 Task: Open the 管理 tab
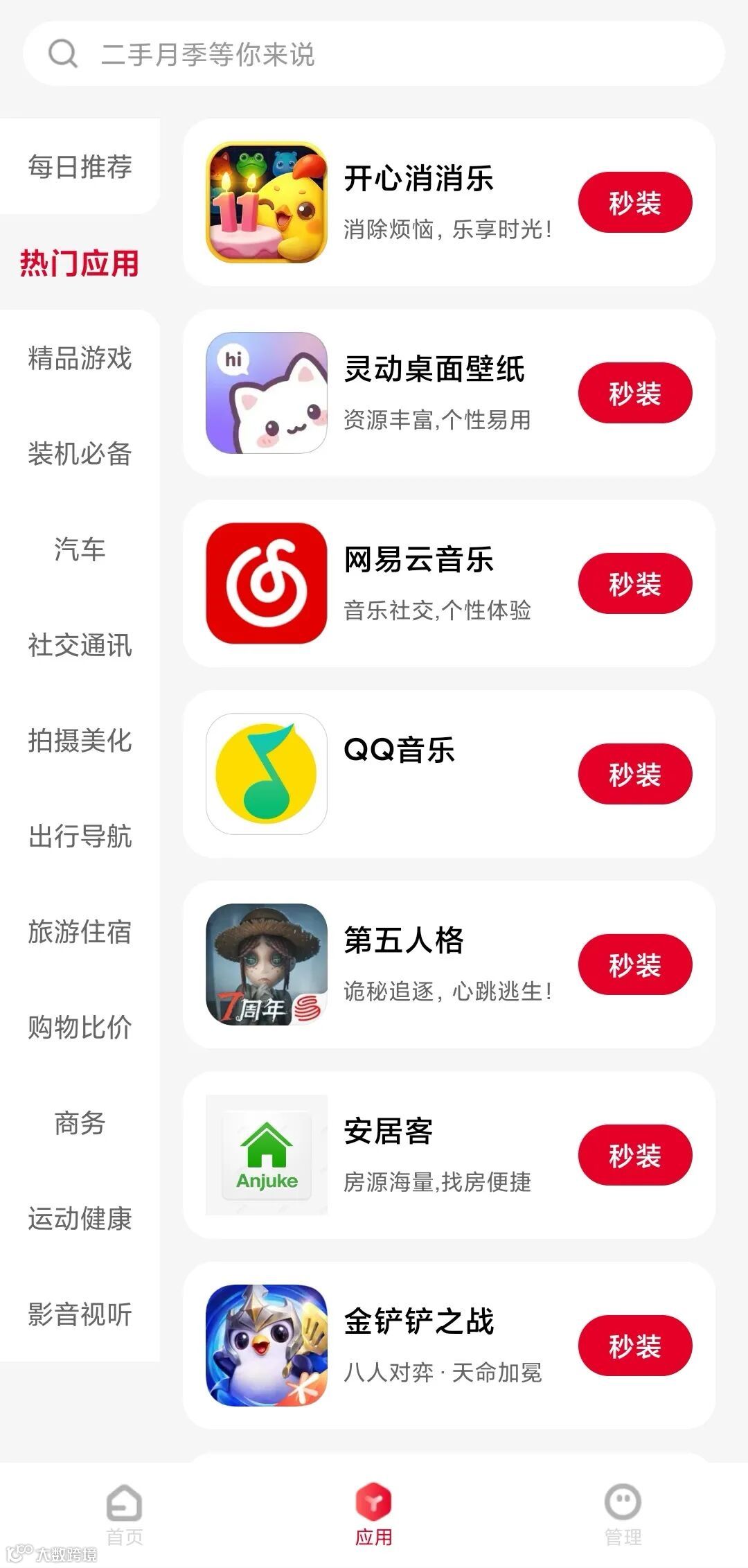click(623, 1514)
